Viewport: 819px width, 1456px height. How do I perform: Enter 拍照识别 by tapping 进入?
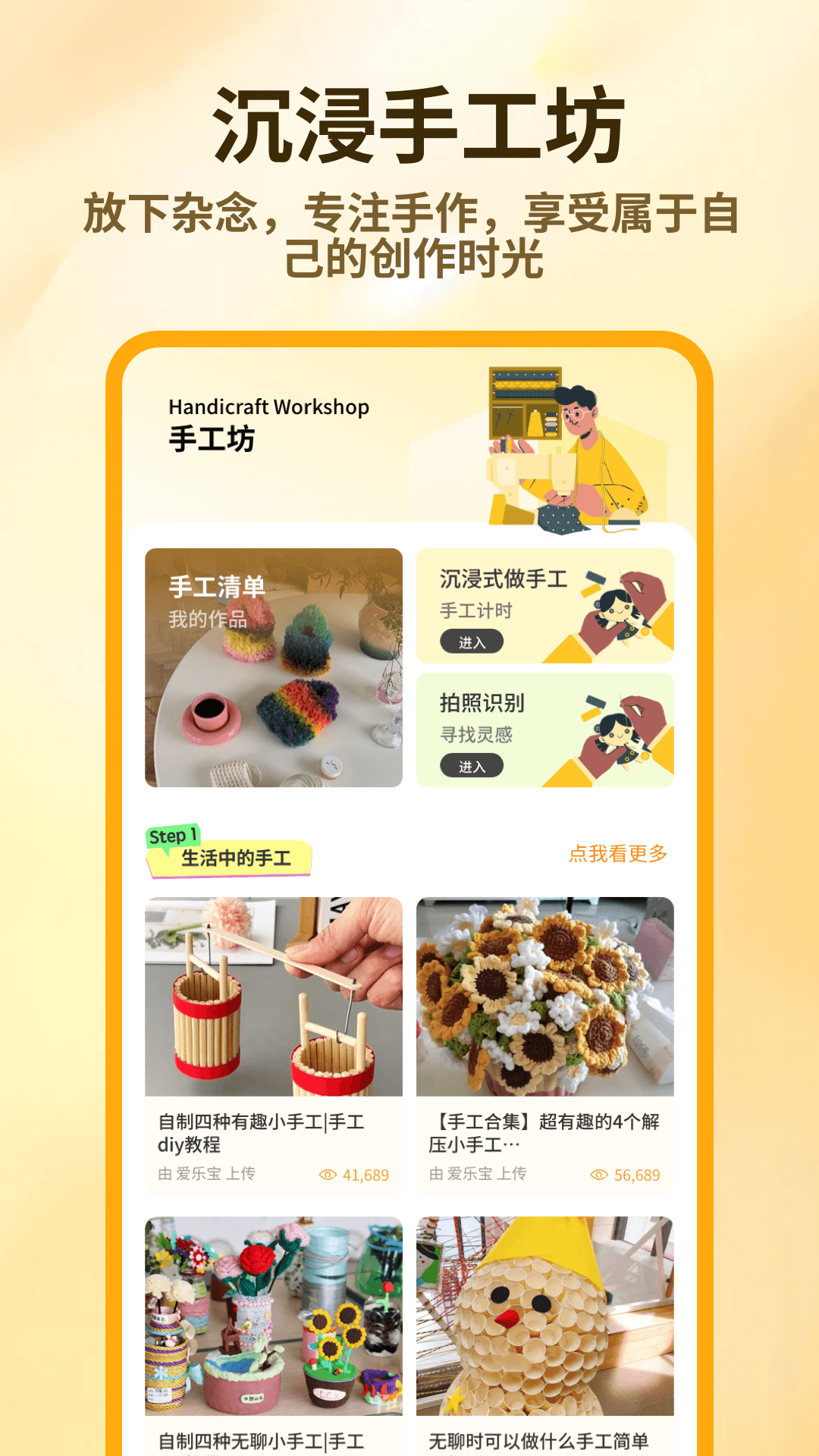(x=471, y=767)
